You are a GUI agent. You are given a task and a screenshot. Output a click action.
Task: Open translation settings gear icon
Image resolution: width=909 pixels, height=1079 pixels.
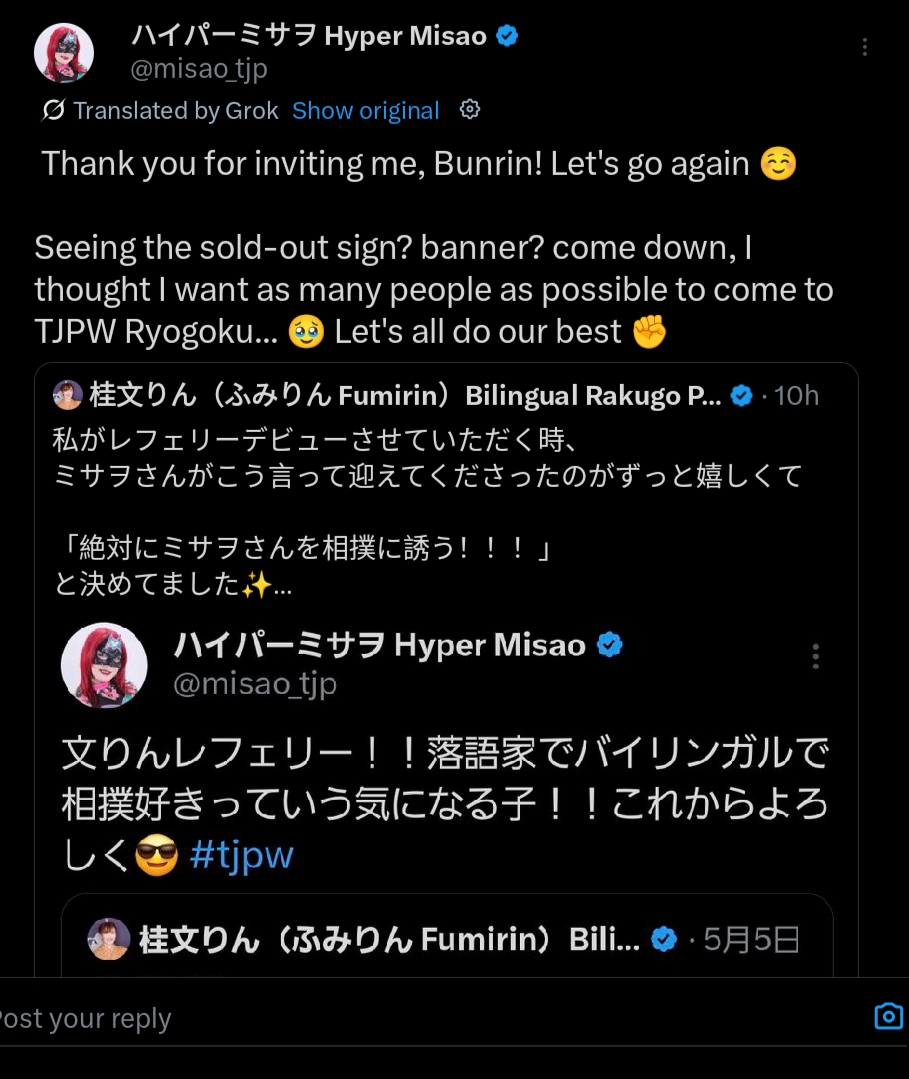point(470,110)
